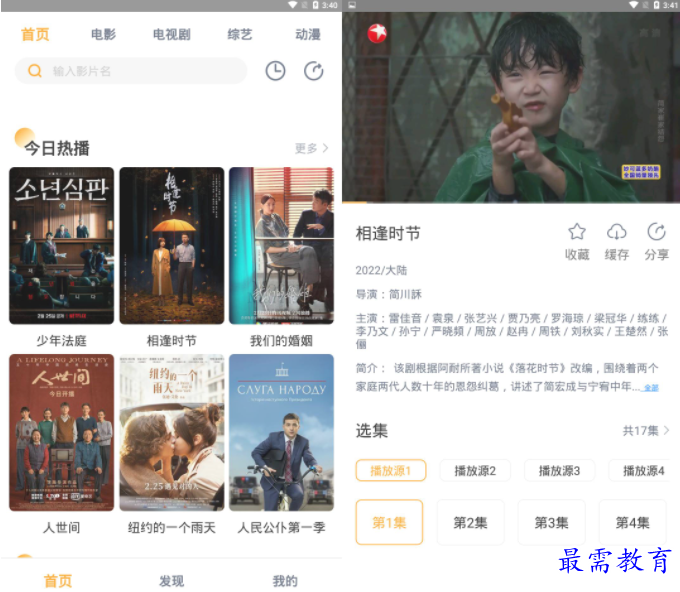The image size is (680, 592).
Task: Play episode 第3集
Action: pyautogui.click(x=551, y=522)
